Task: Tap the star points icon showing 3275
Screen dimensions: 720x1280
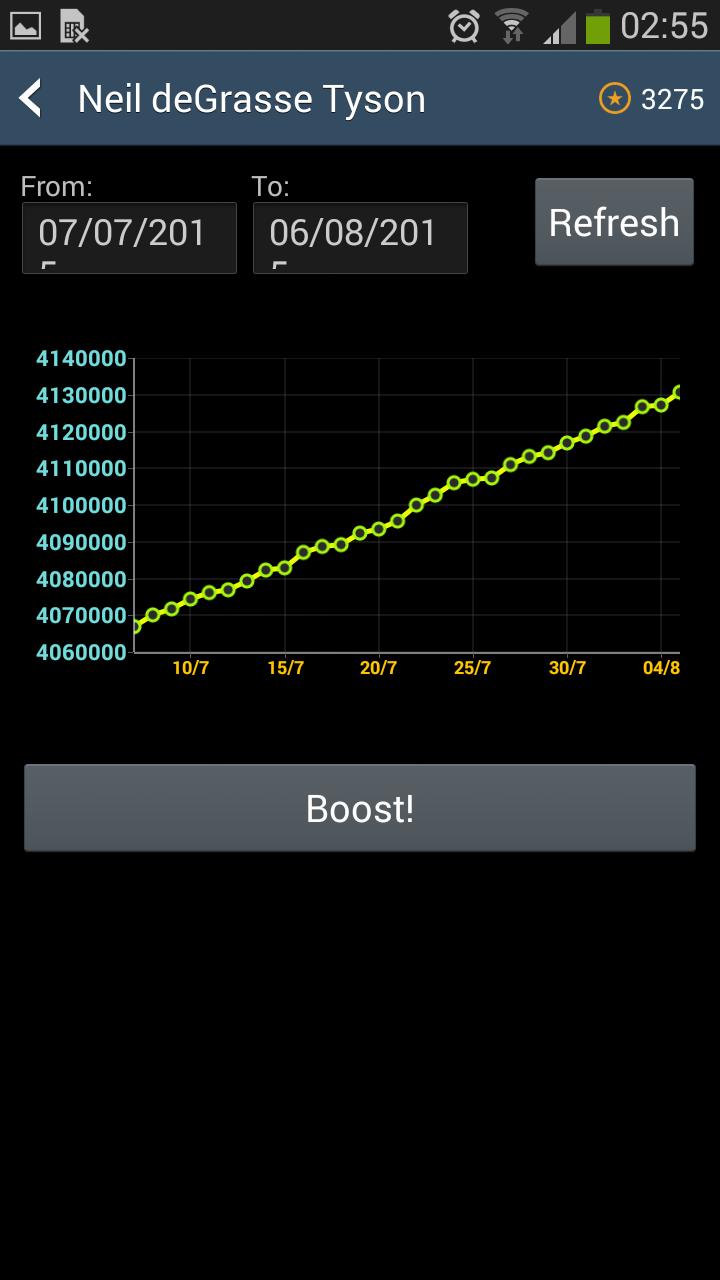Action: click(615, 99)
